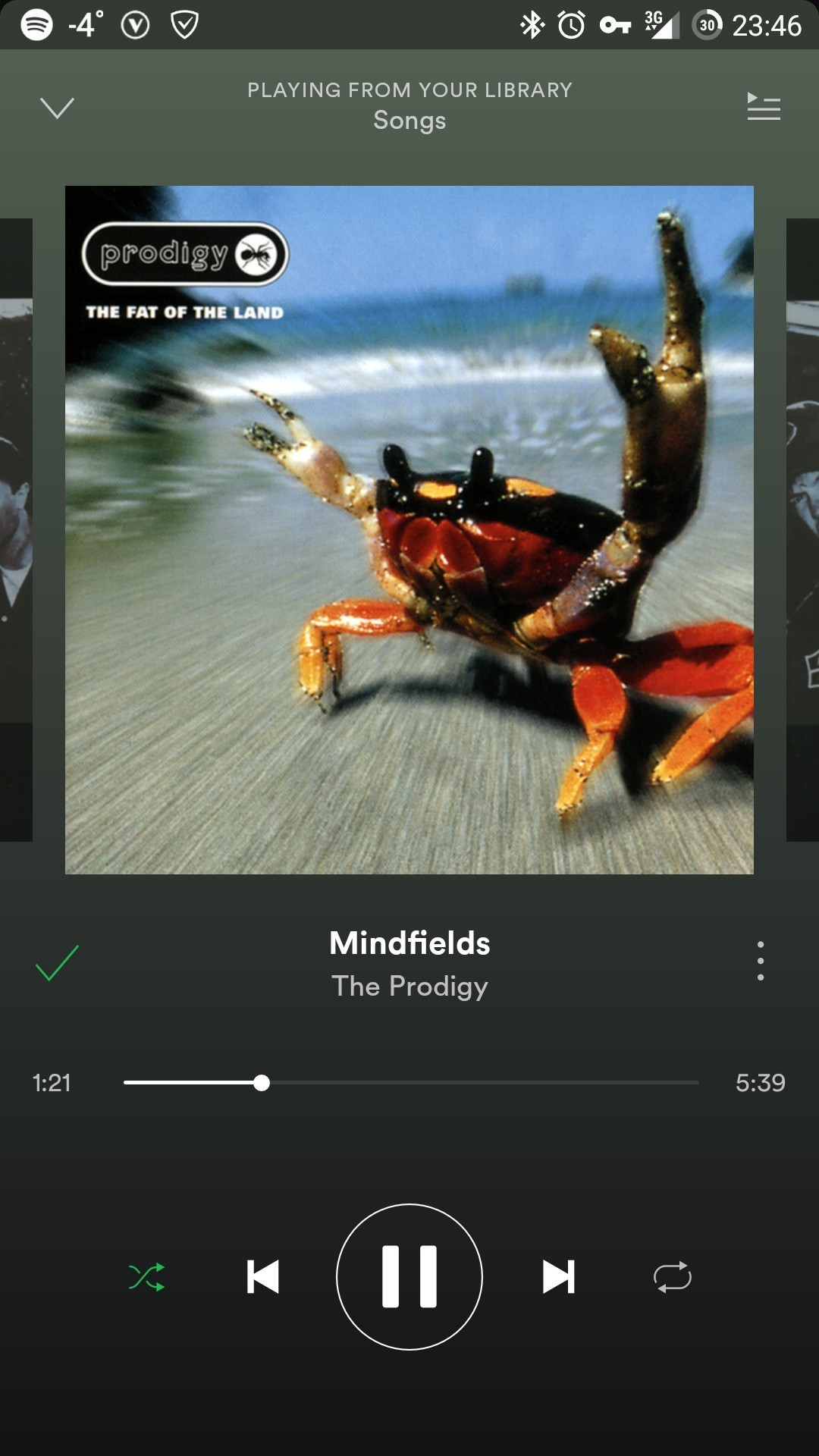Turn off shuffle mode

(x=146, y=1277)
